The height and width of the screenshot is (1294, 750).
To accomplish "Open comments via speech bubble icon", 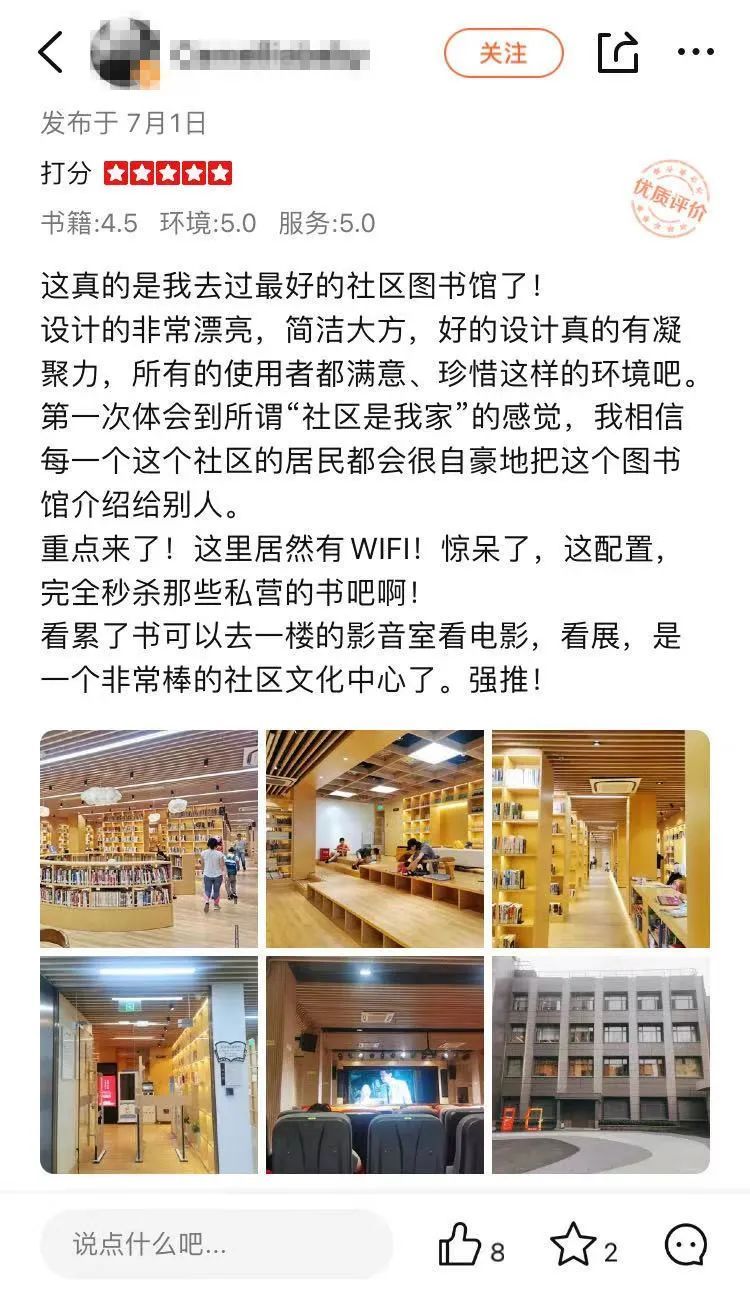I will (686, 1246).
